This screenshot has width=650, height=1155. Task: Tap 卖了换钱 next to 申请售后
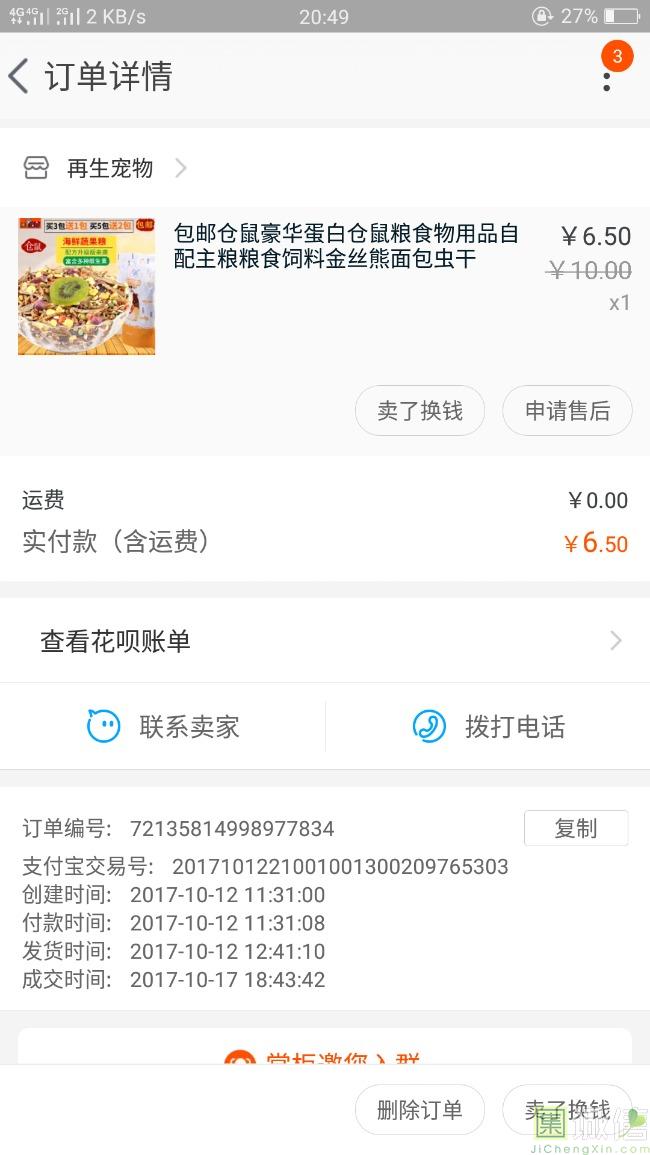[420, 411]
